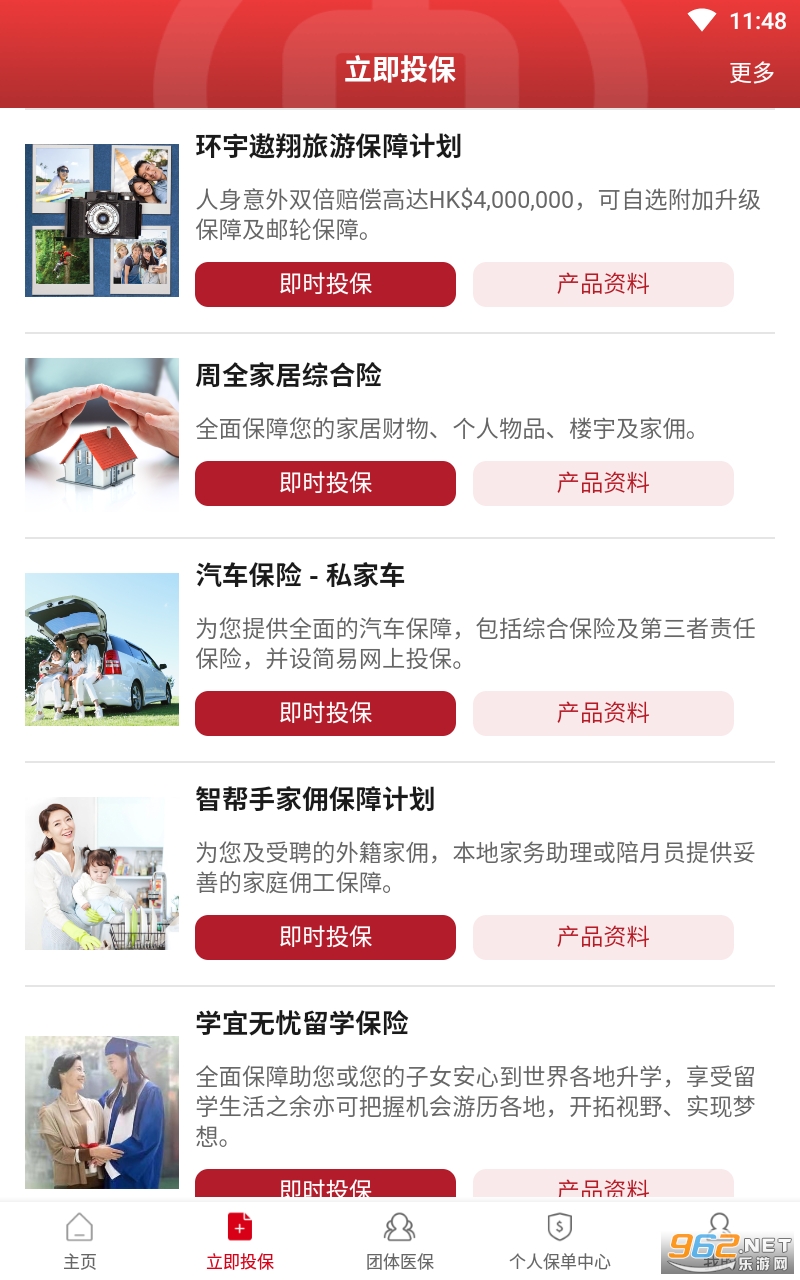This screenshot has height=1280, width=800.
Task: Tap 即时投保 for 汽车保险 - 私家车
Action: (325, 713)
